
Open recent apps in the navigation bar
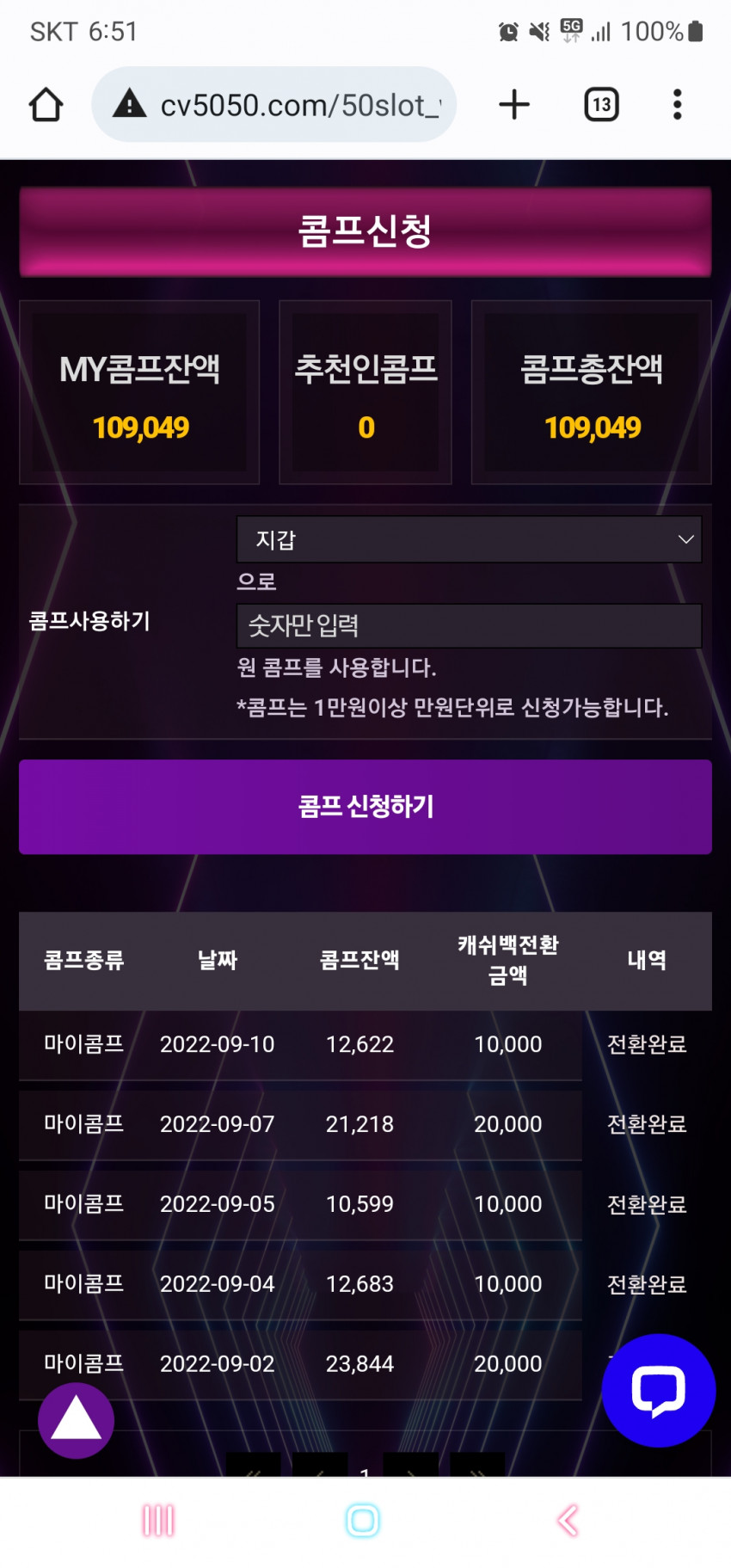[158, 1521]
